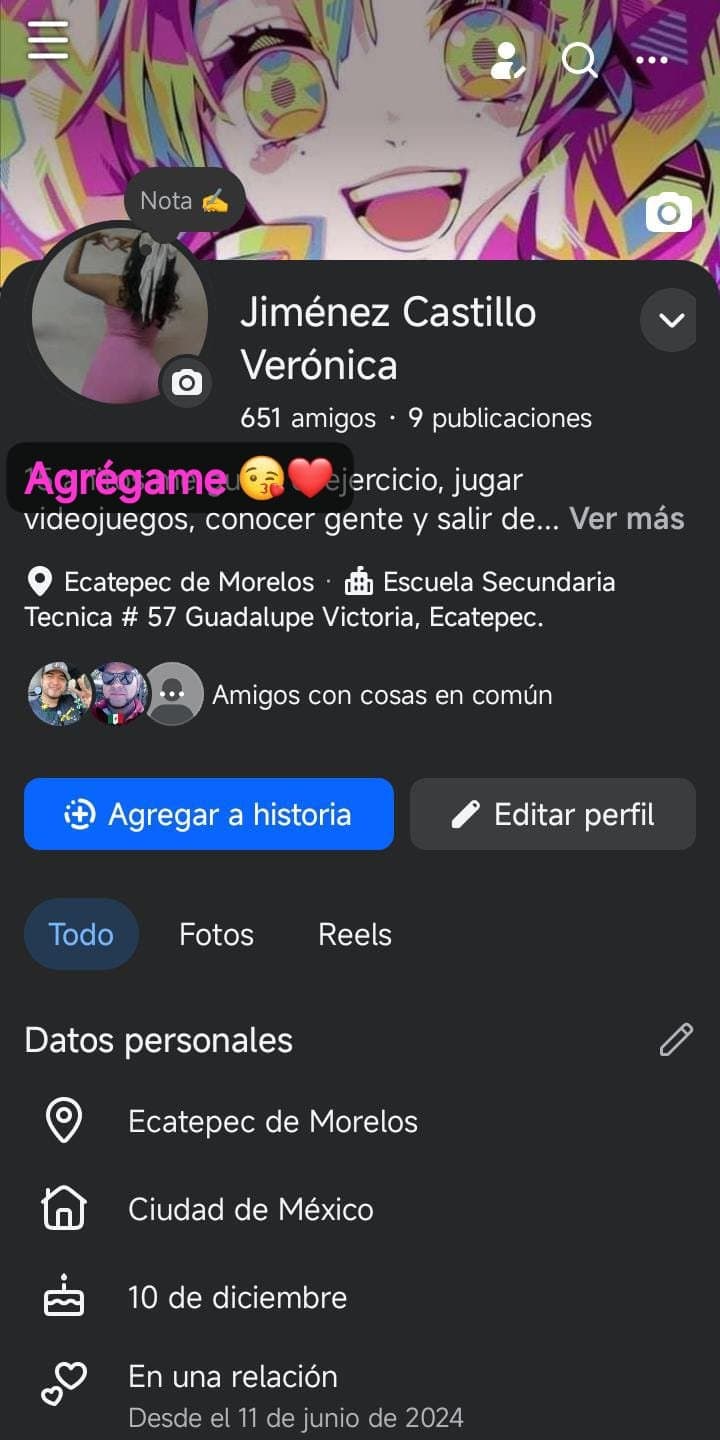Update profile picture with its camera icon
This screenshot has height=1440, width=720.
(x=186, y=383)
